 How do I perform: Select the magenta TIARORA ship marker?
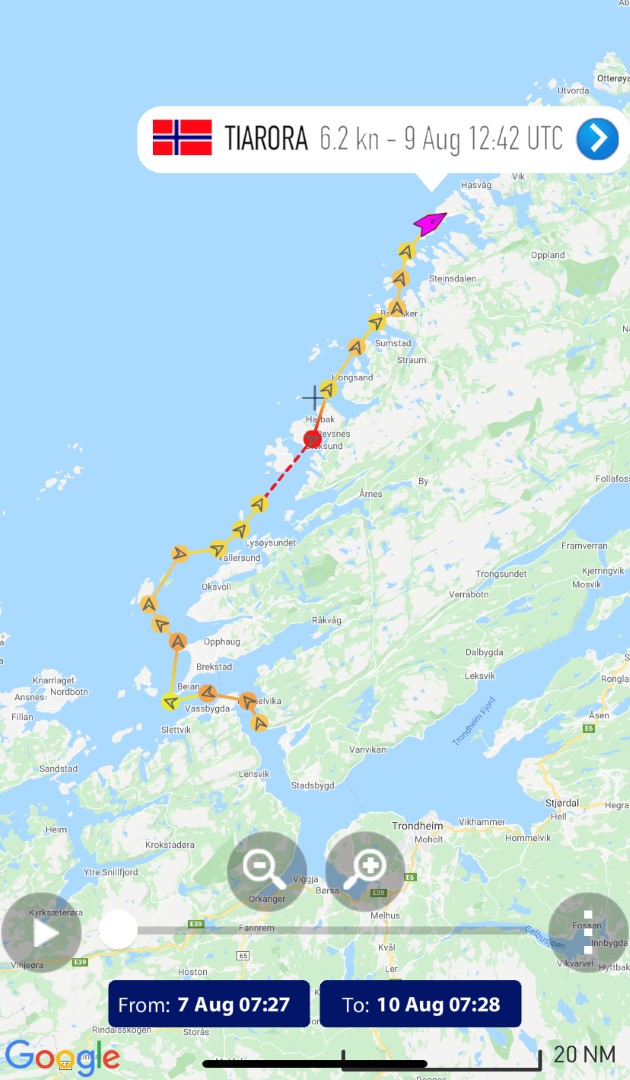[x=430, y=223]
